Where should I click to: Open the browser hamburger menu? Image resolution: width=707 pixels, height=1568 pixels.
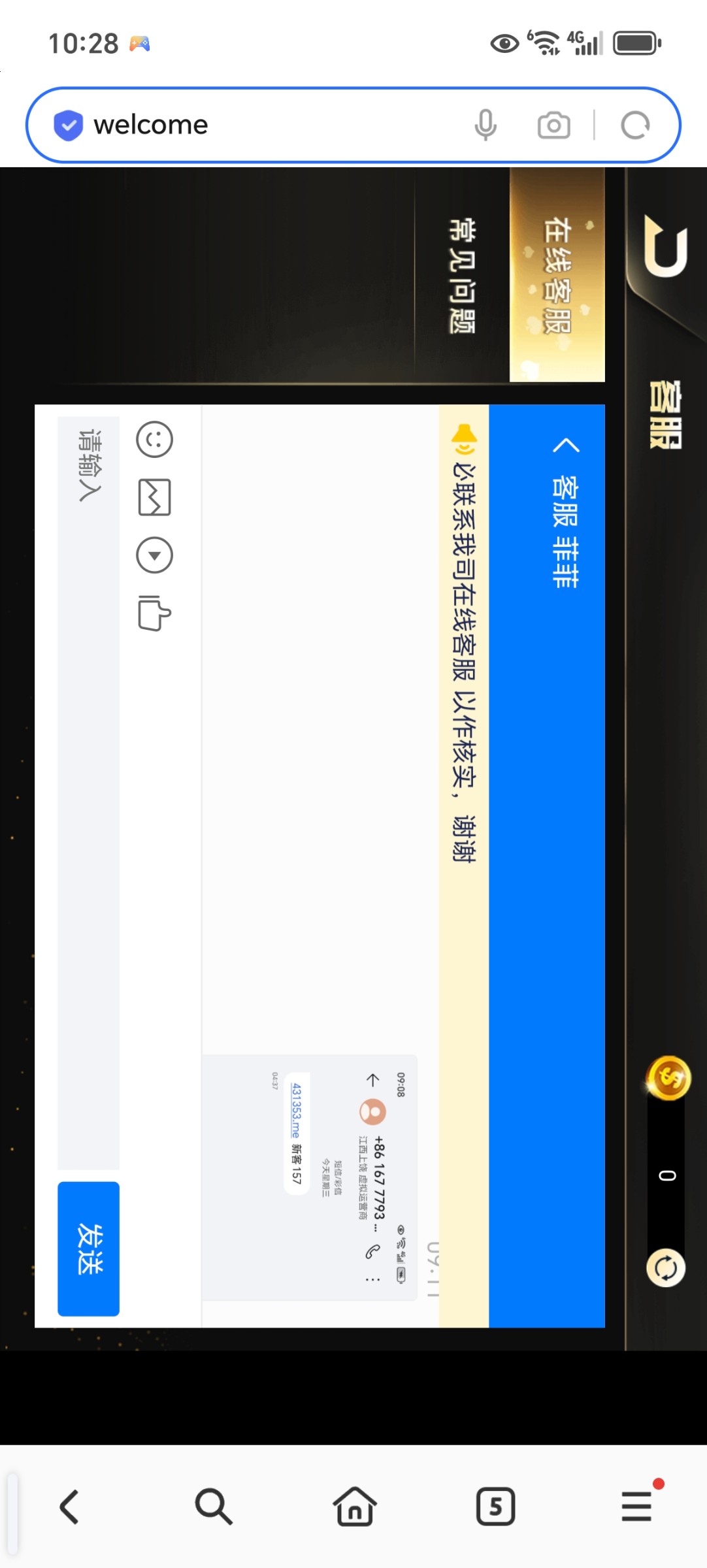(636, 1507)
